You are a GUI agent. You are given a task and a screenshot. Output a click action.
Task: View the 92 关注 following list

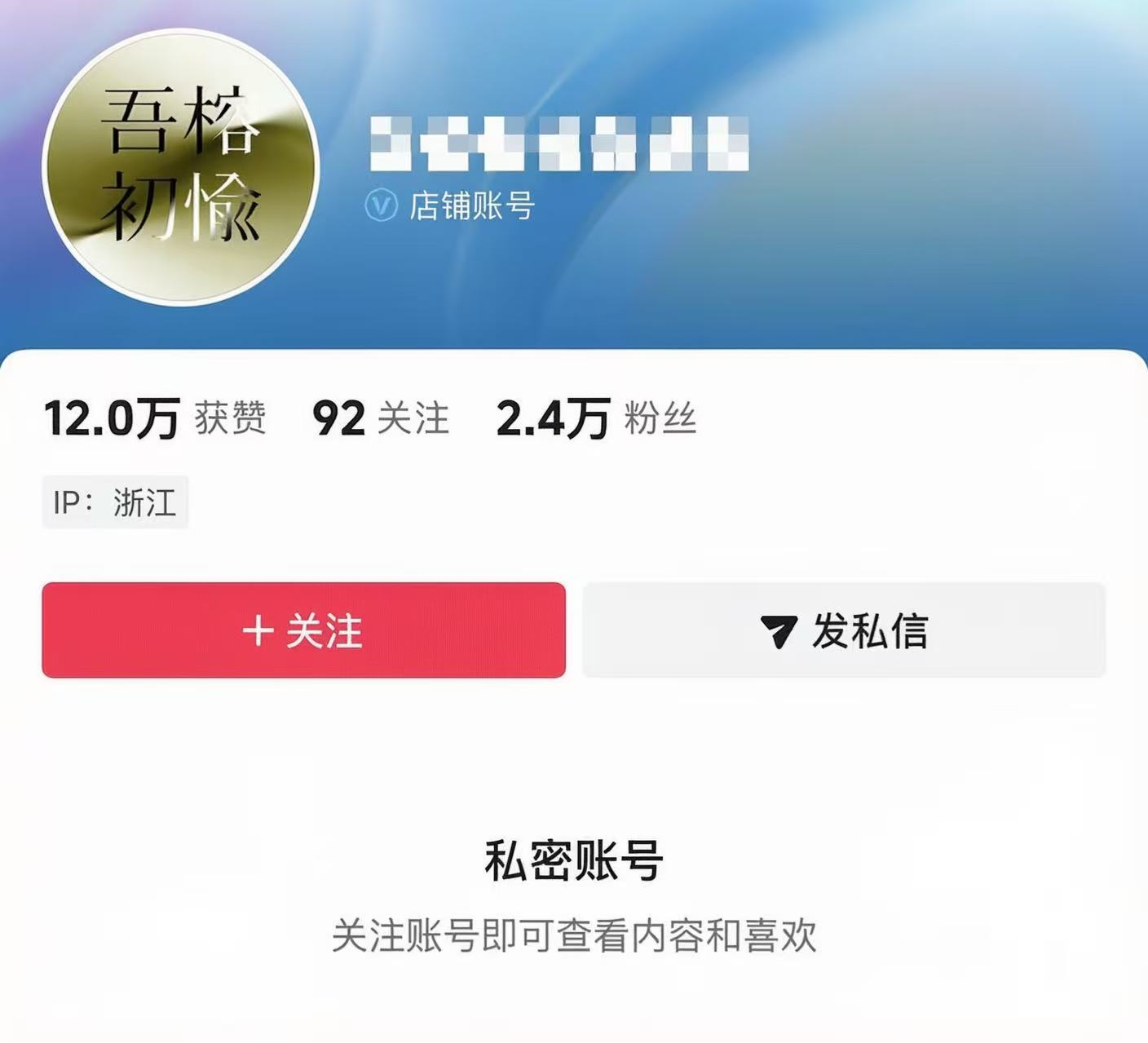point(381,418)
